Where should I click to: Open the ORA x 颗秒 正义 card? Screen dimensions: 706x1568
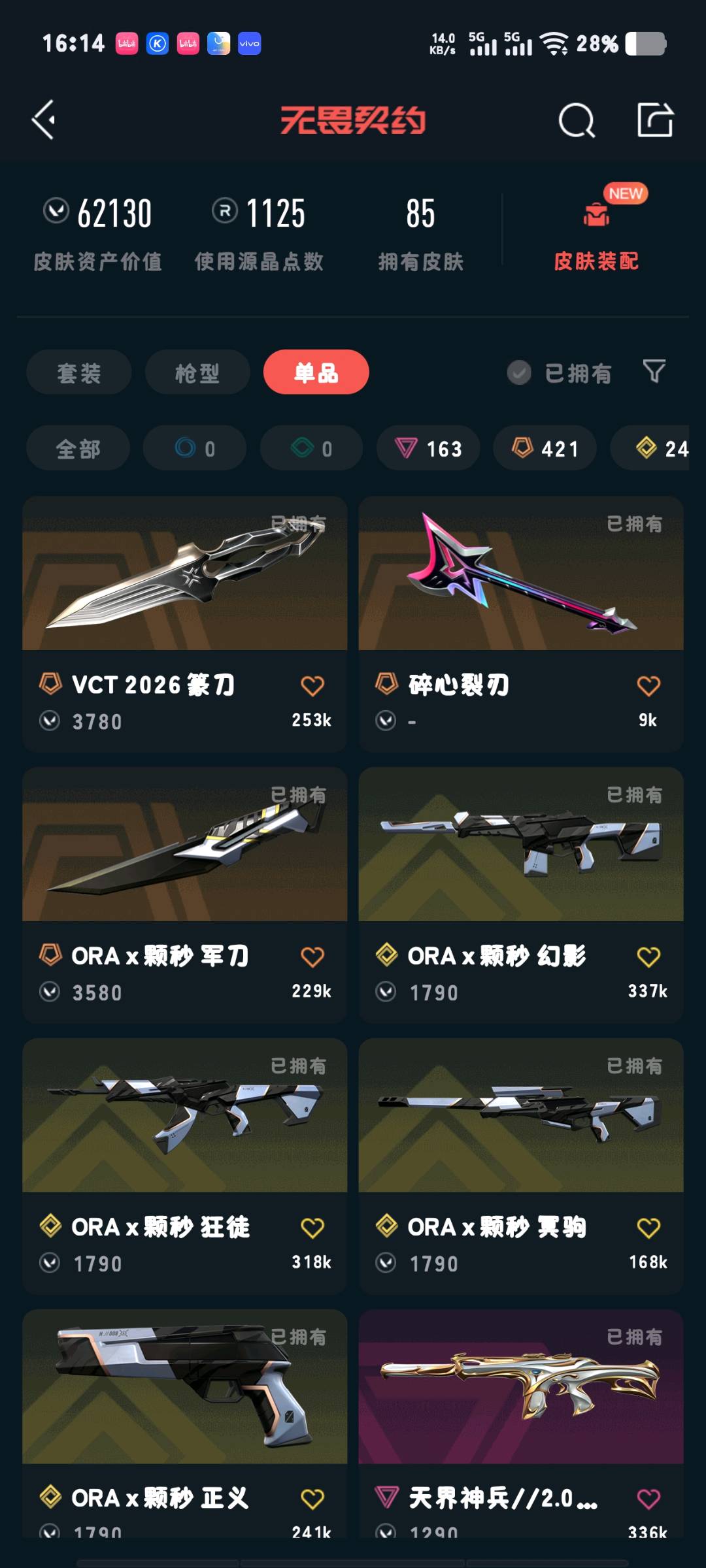point(185,1424)
